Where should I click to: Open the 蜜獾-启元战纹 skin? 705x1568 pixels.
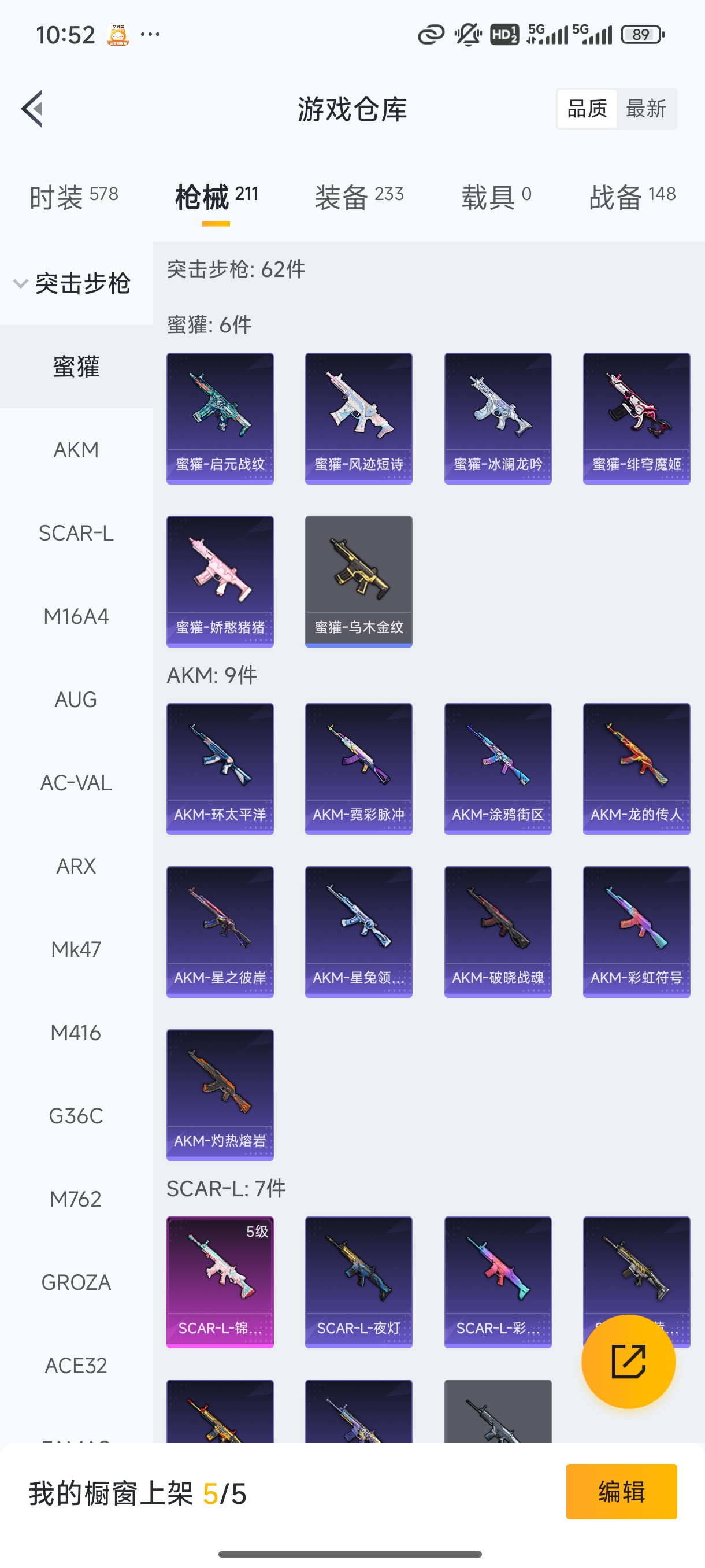220,419
